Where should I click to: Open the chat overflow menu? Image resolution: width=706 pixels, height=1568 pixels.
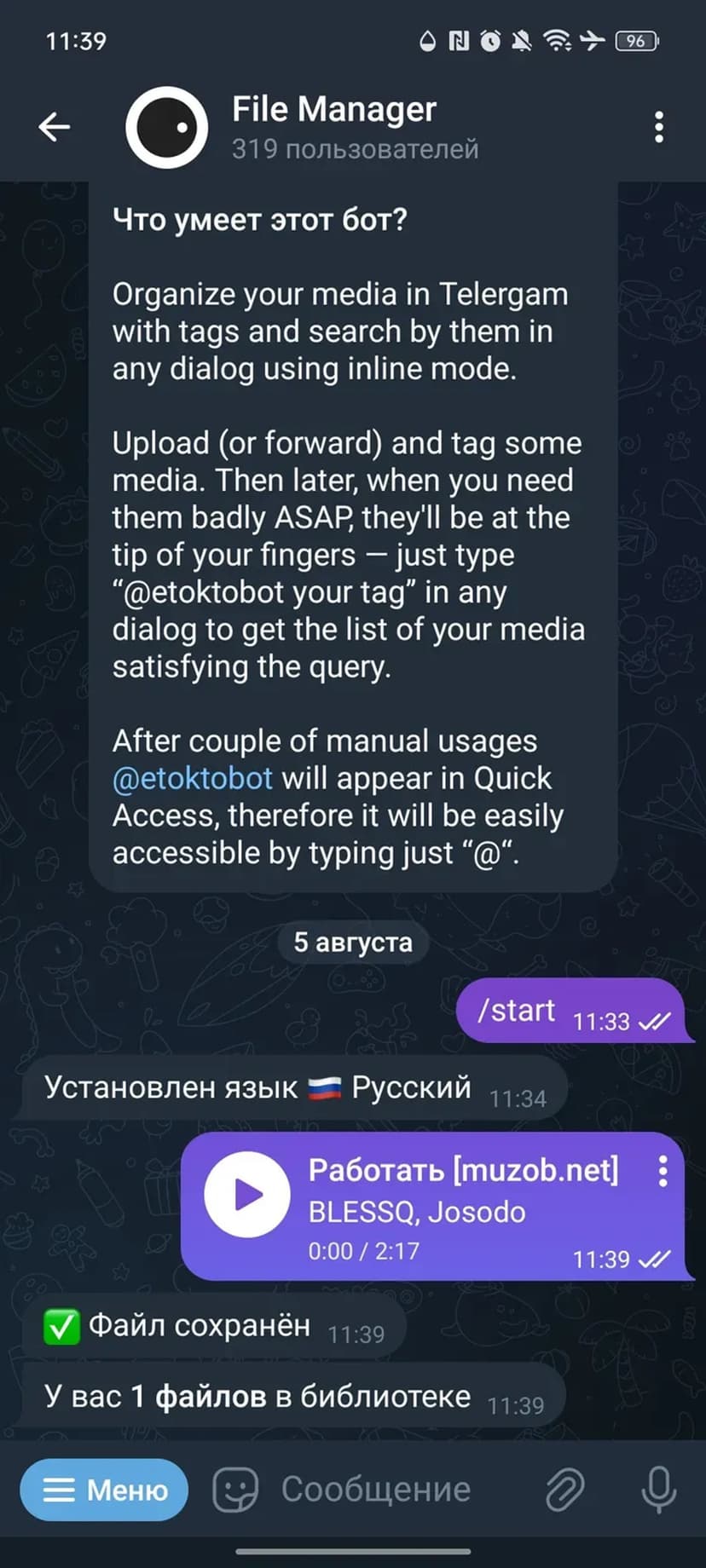pyautogui.click(x=658, y=127)
